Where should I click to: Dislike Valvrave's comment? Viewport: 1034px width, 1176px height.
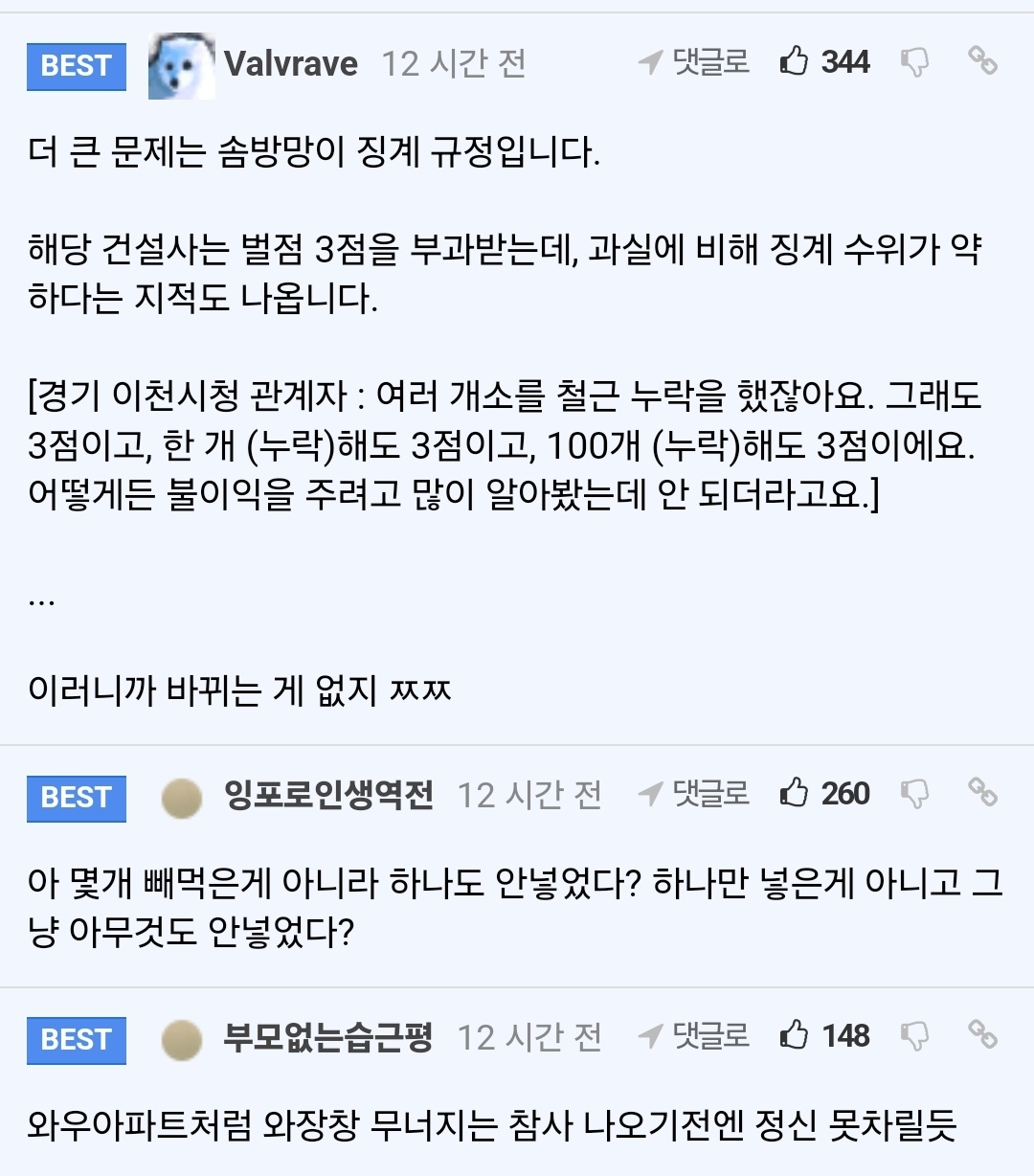914,62
